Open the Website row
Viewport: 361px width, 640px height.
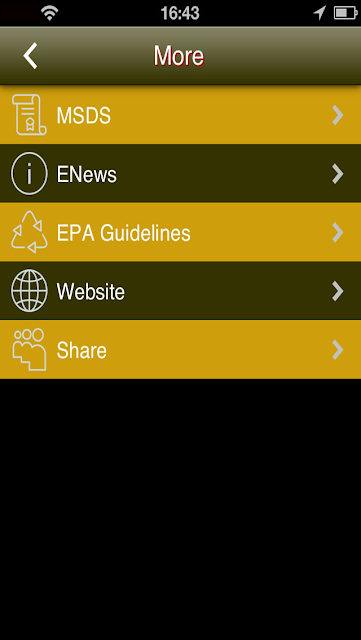click(180, 291)
